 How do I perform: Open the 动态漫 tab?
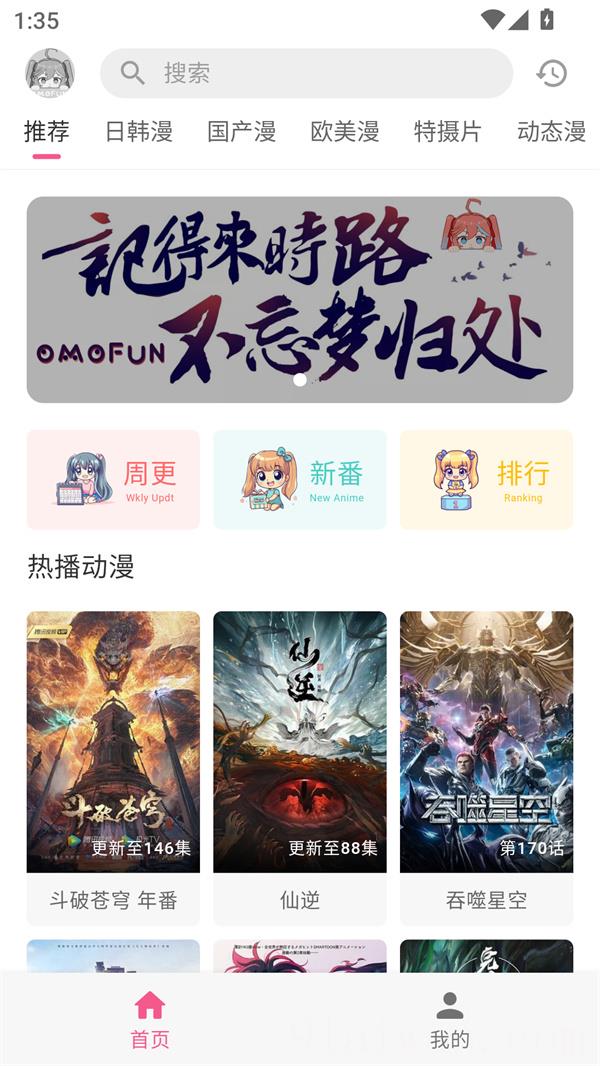pos(551,131)
